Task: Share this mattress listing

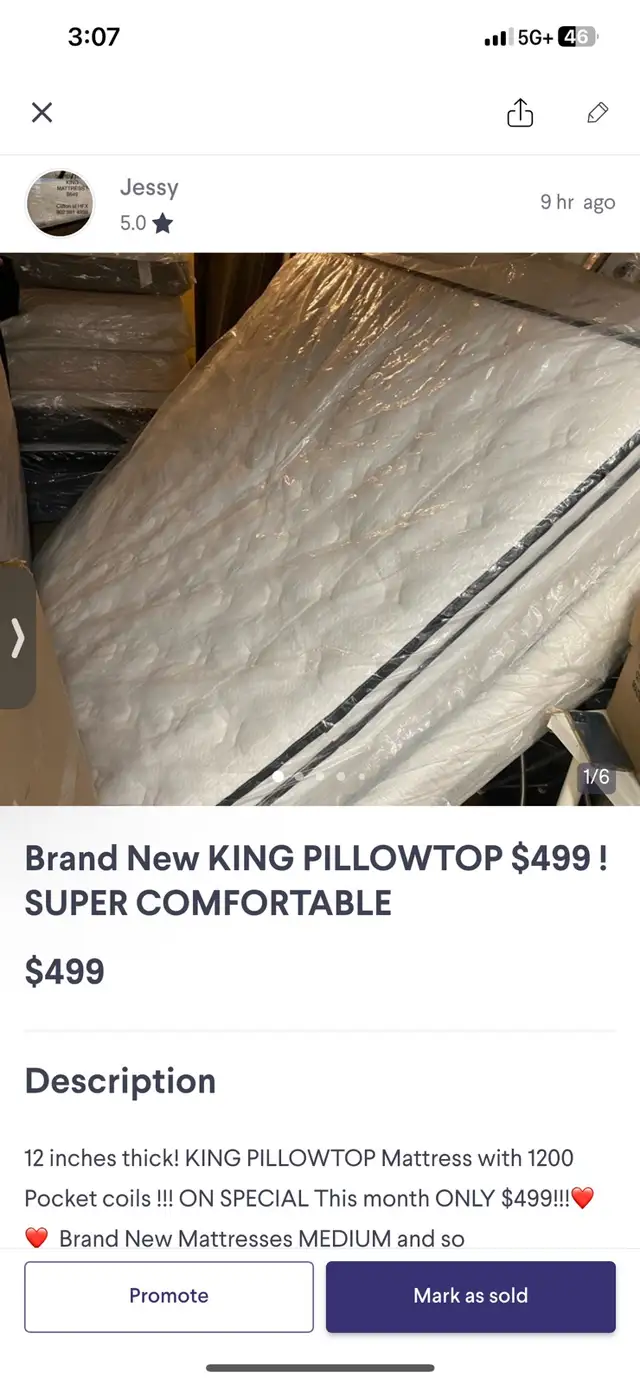Action: (x=520, y=112)
